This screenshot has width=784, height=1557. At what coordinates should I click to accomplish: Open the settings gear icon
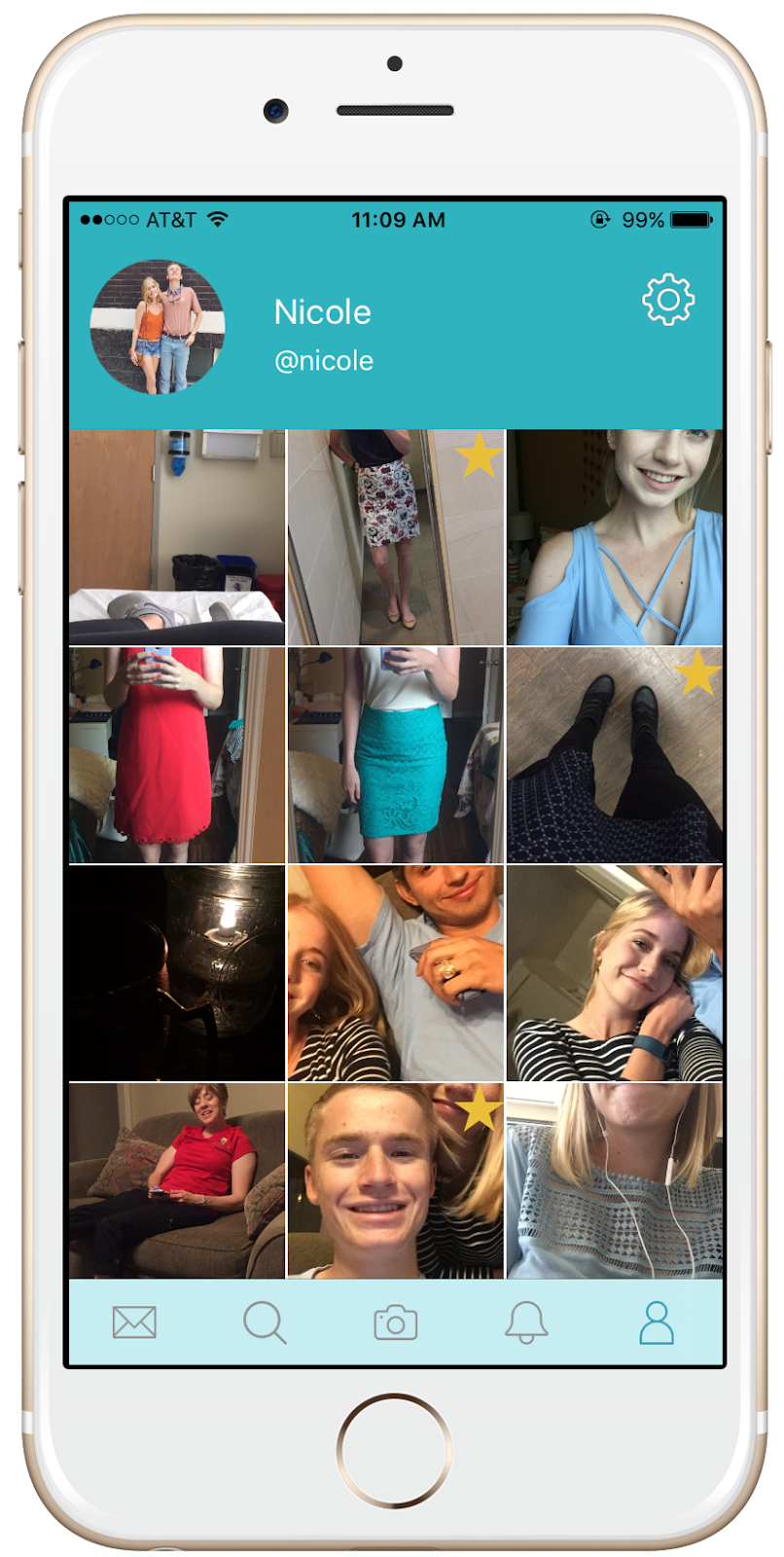pyautogui.click(x=668, y=301)
